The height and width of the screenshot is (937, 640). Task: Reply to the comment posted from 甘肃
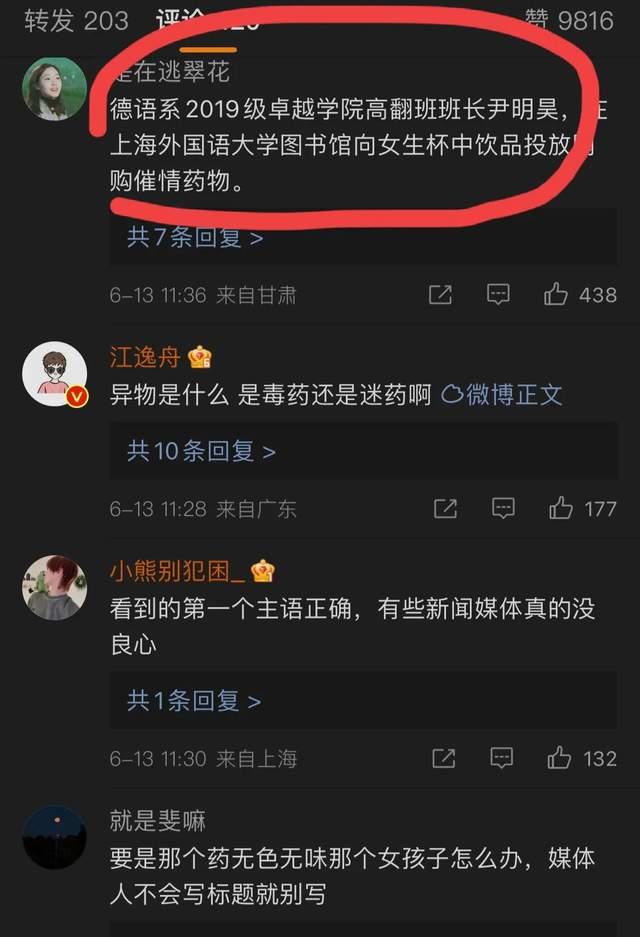tap(498, 295)
